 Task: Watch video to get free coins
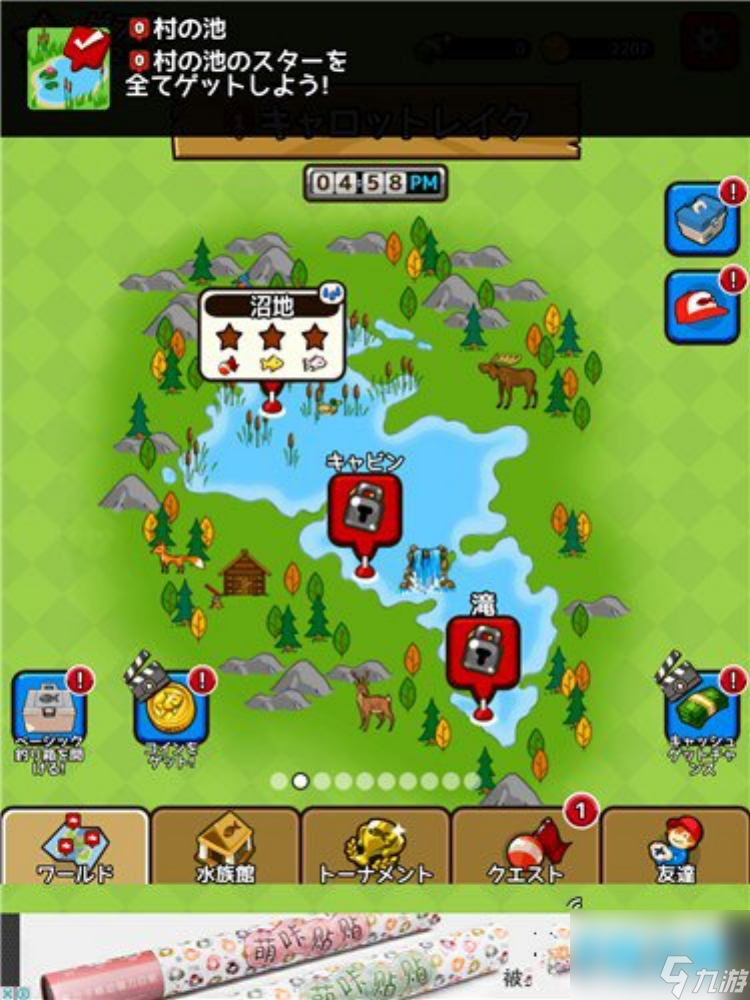(170, 710)
